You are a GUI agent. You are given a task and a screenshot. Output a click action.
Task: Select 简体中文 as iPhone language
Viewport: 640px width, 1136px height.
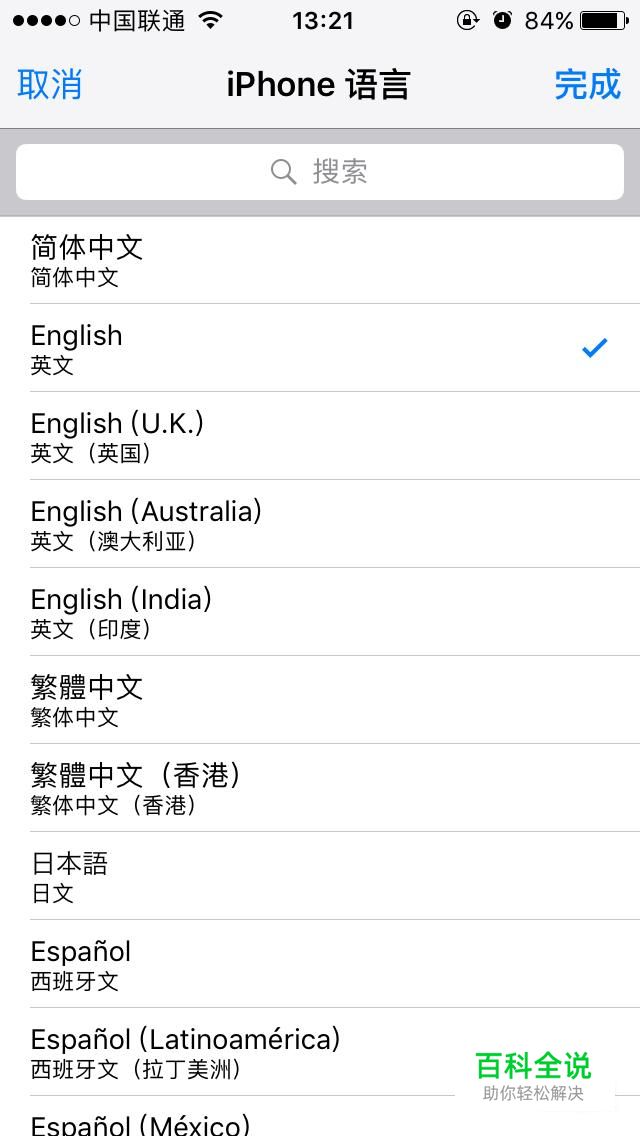point(320,260)
